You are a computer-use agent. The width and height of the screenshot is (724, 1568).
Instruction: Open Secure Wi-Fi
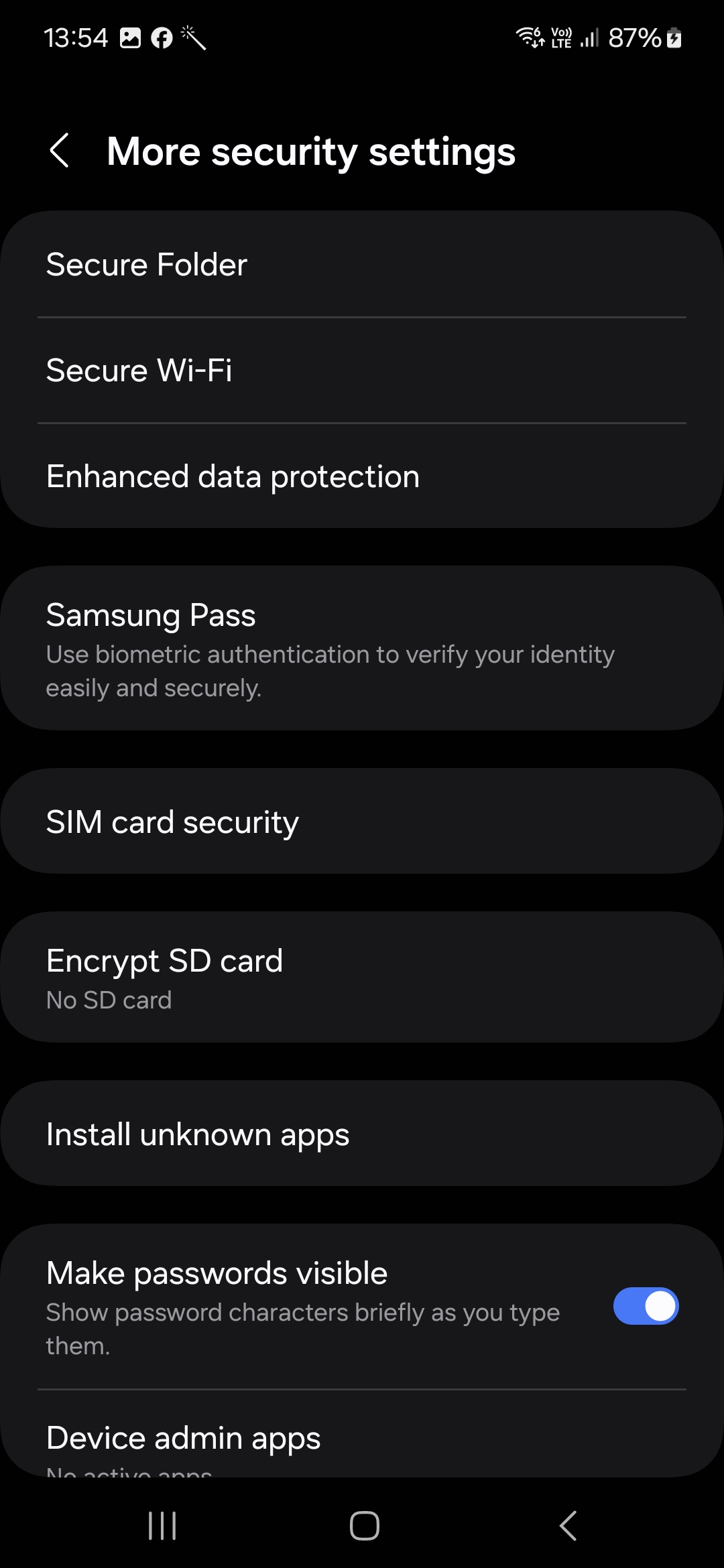(362, 371)
